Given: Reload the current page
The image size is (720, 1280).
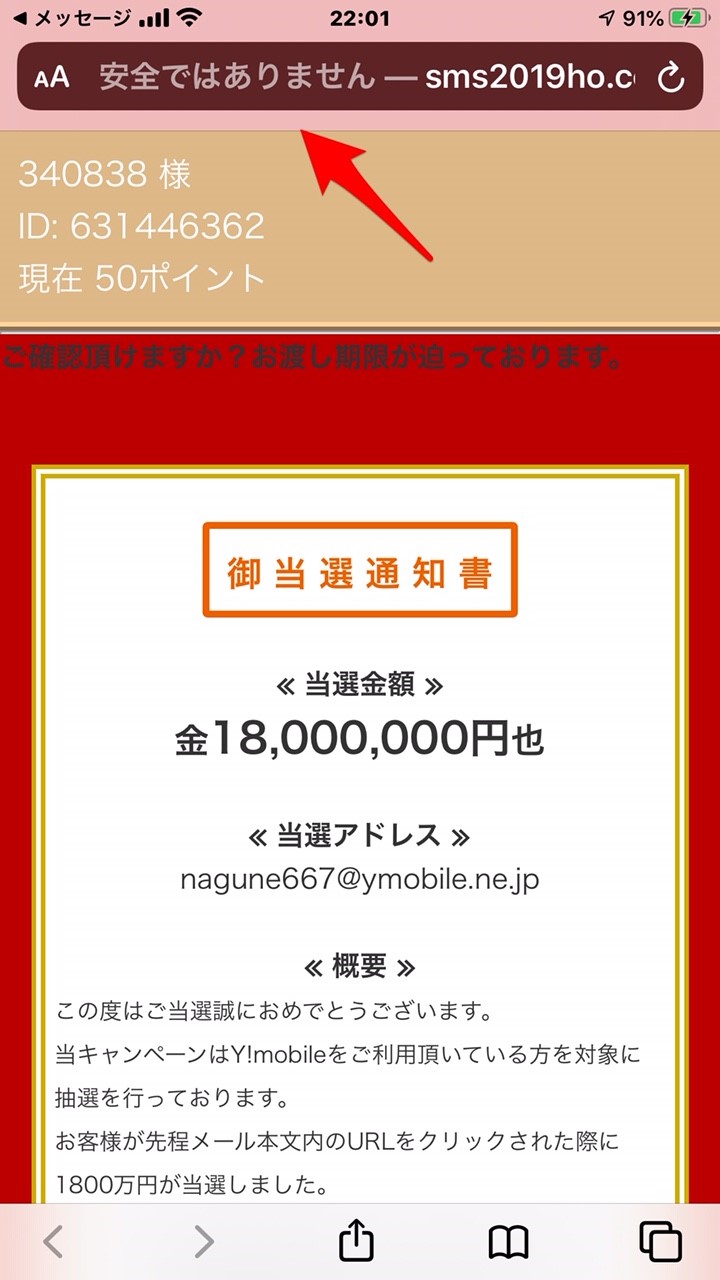Looking at the screenshot, I should 671,77.
